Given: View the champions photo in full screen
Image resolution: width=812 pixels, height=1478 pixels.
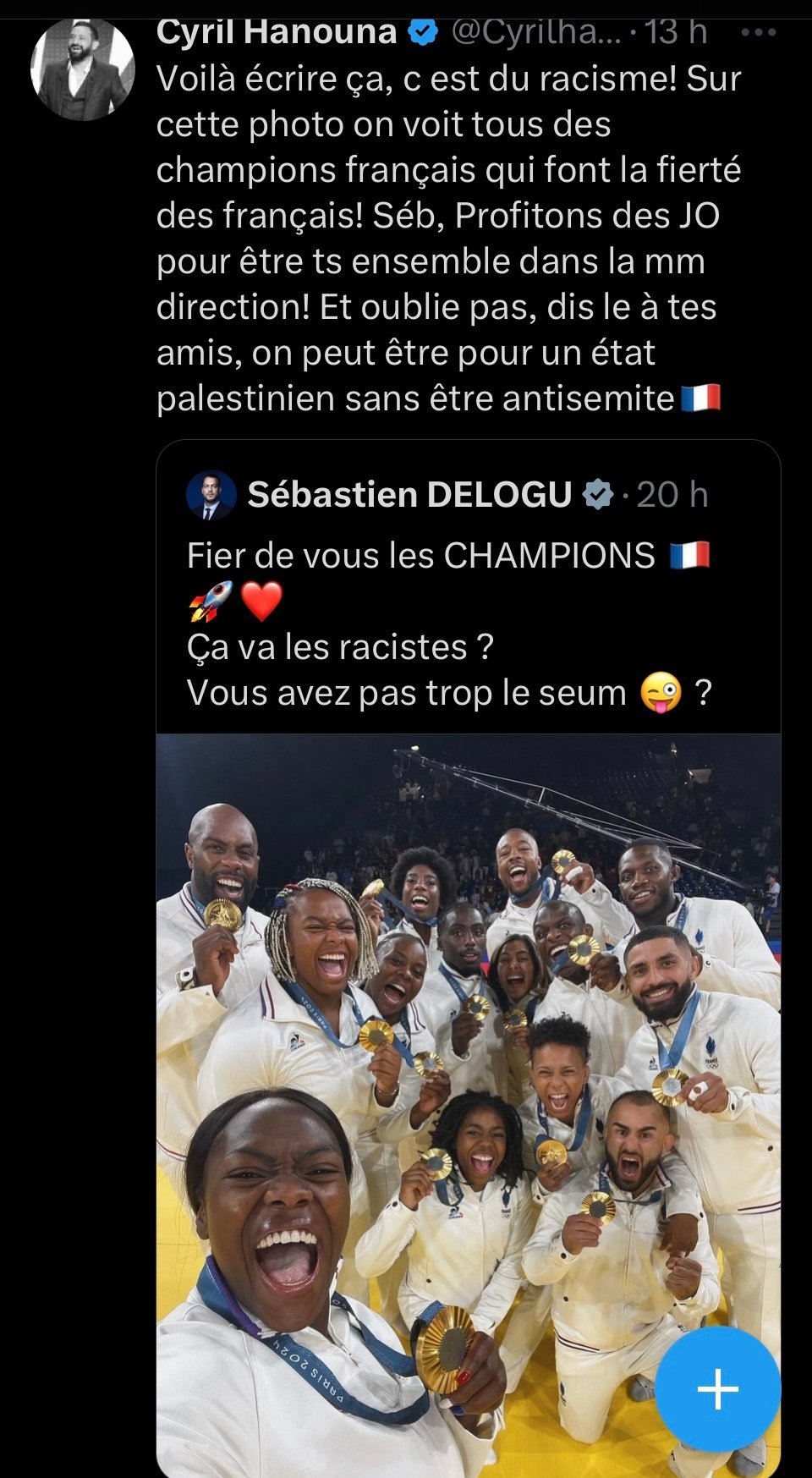Looking at the screenshot, I should click(x=468, y=1105).
